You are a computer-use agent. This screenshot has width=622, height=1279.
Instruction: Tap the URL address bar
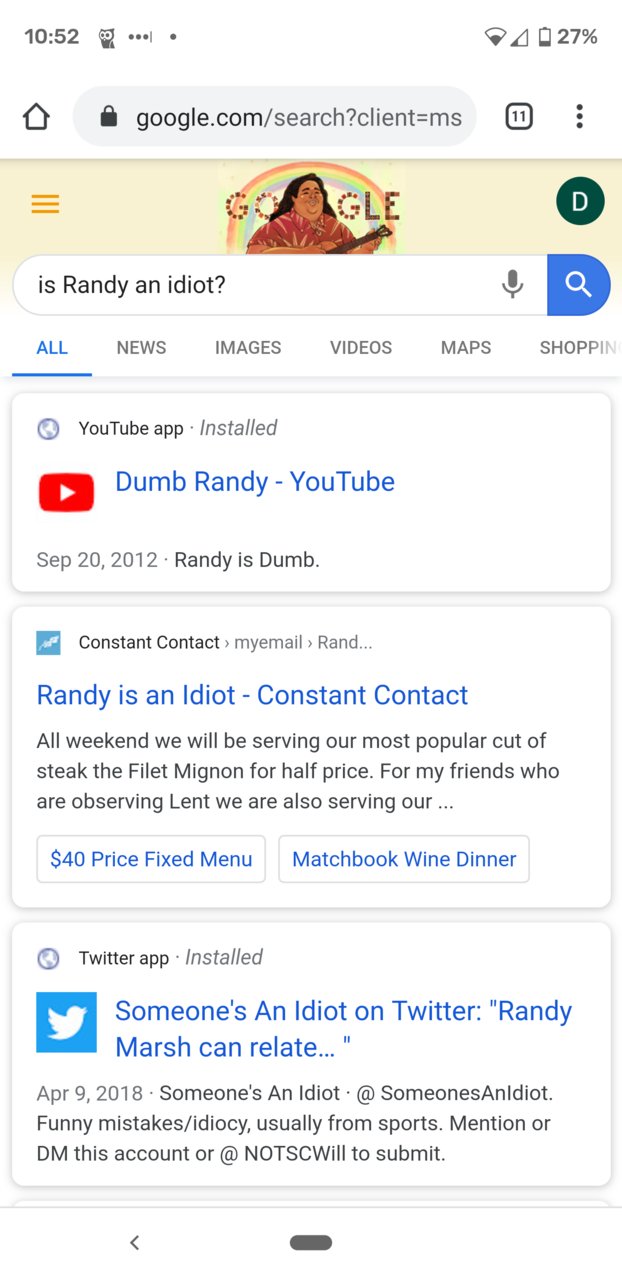[275, 117]
